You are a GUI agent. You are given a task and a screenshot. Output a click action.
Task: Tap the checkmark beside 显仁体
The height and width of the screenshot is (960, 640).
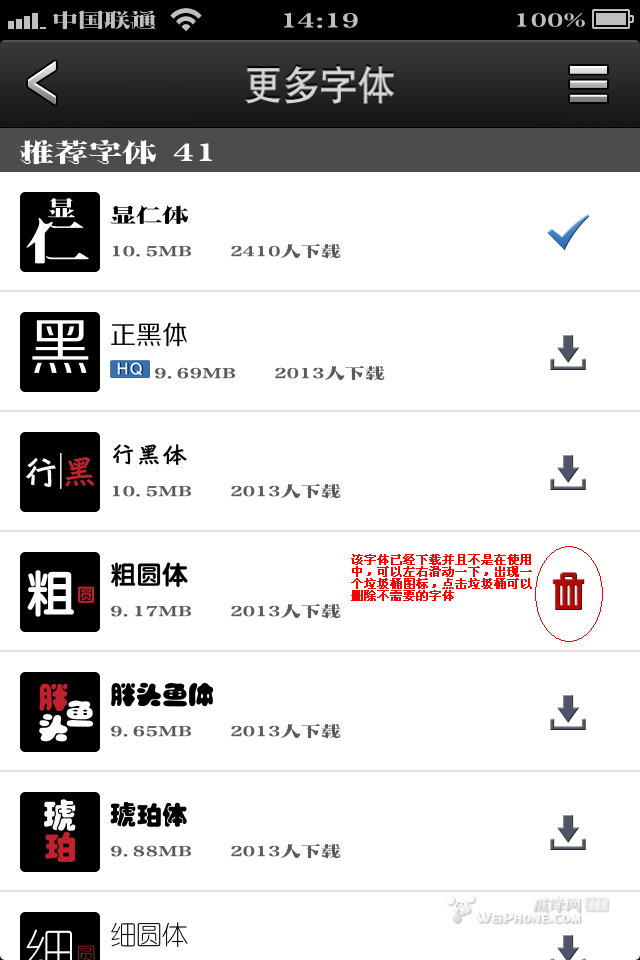tap(567, 233)
